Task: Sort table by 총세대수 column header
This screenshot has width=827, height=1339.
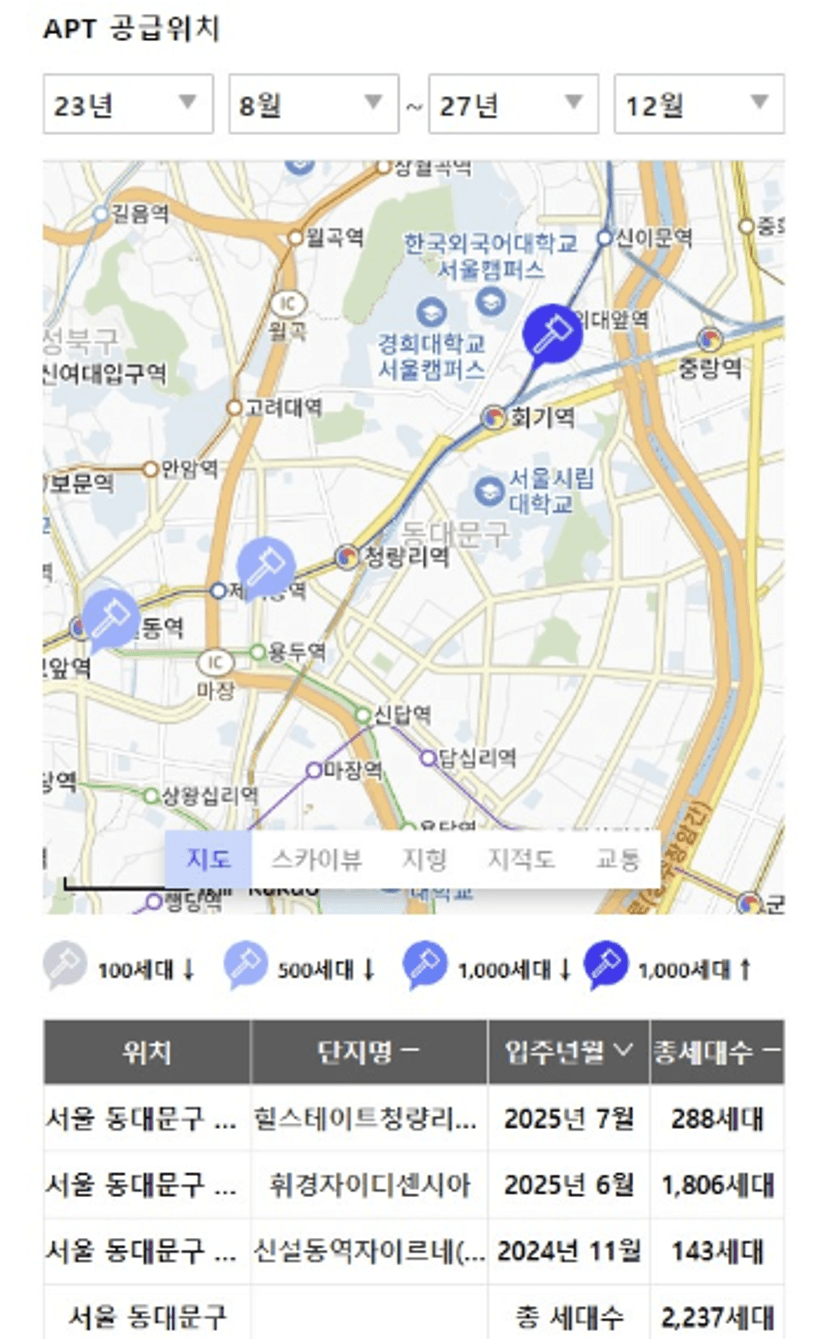Action: click(x=717, y=1052)
